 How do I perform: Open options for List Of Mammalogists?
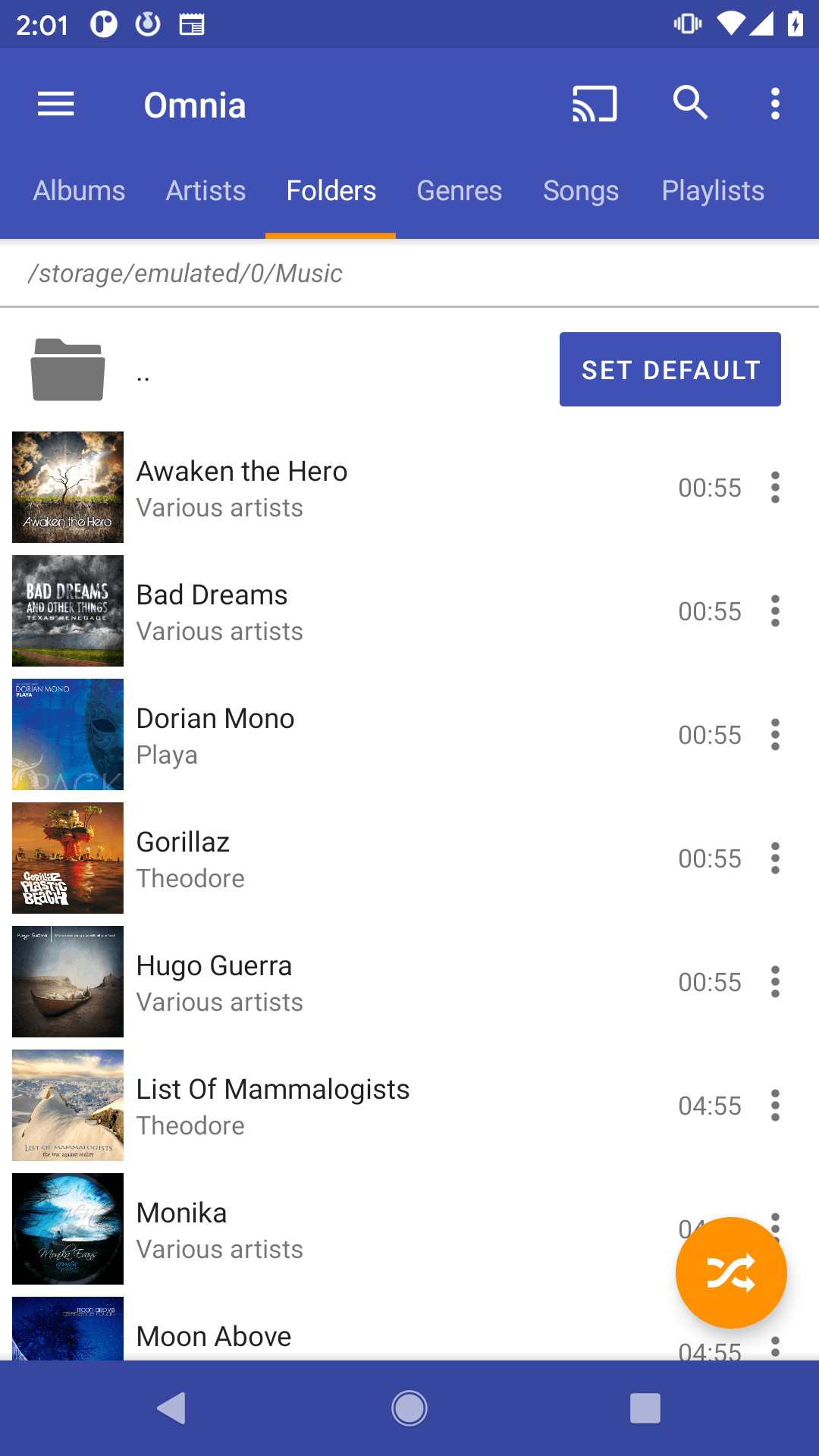[775, 1106]
